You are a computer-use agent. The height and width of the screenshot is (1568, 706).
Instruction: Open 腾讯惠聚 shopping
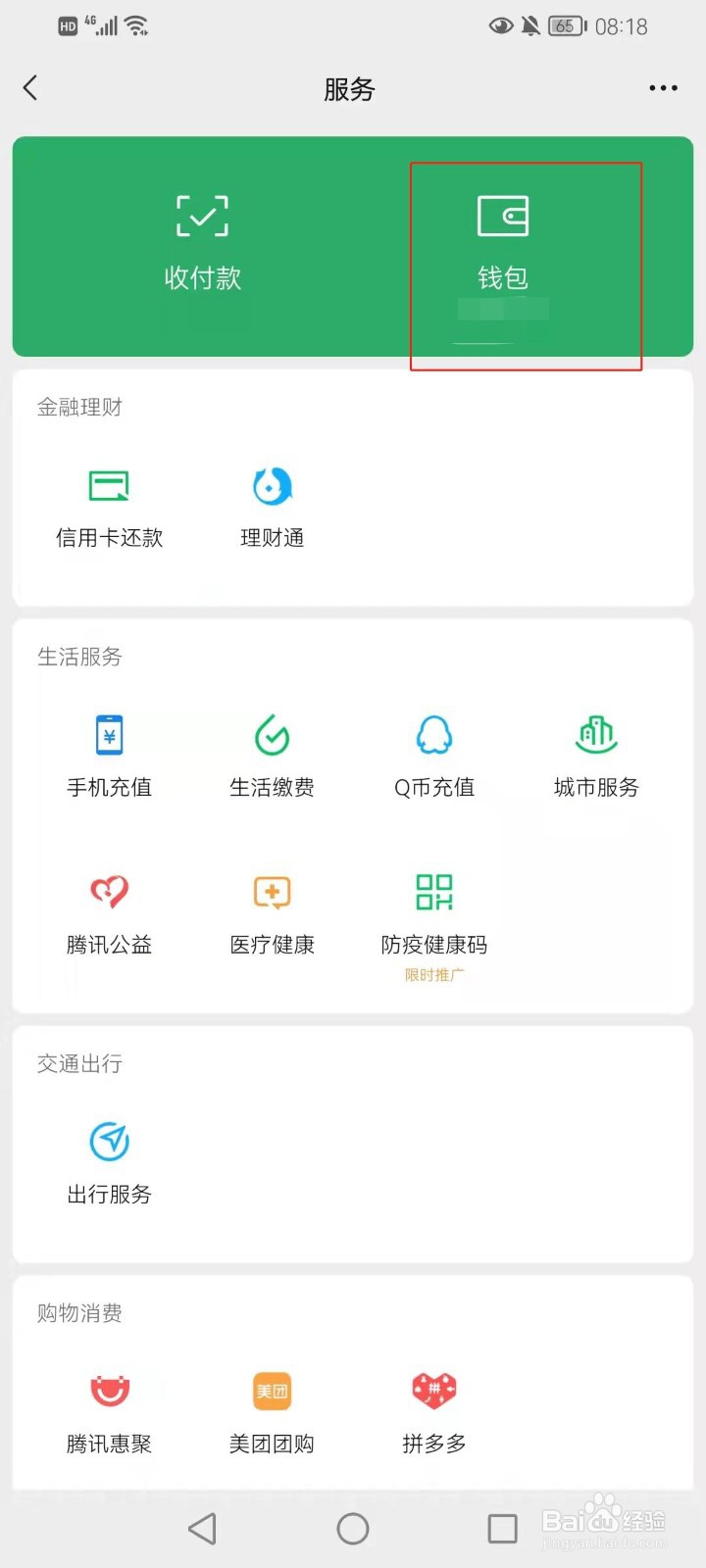coord(109,1412)
